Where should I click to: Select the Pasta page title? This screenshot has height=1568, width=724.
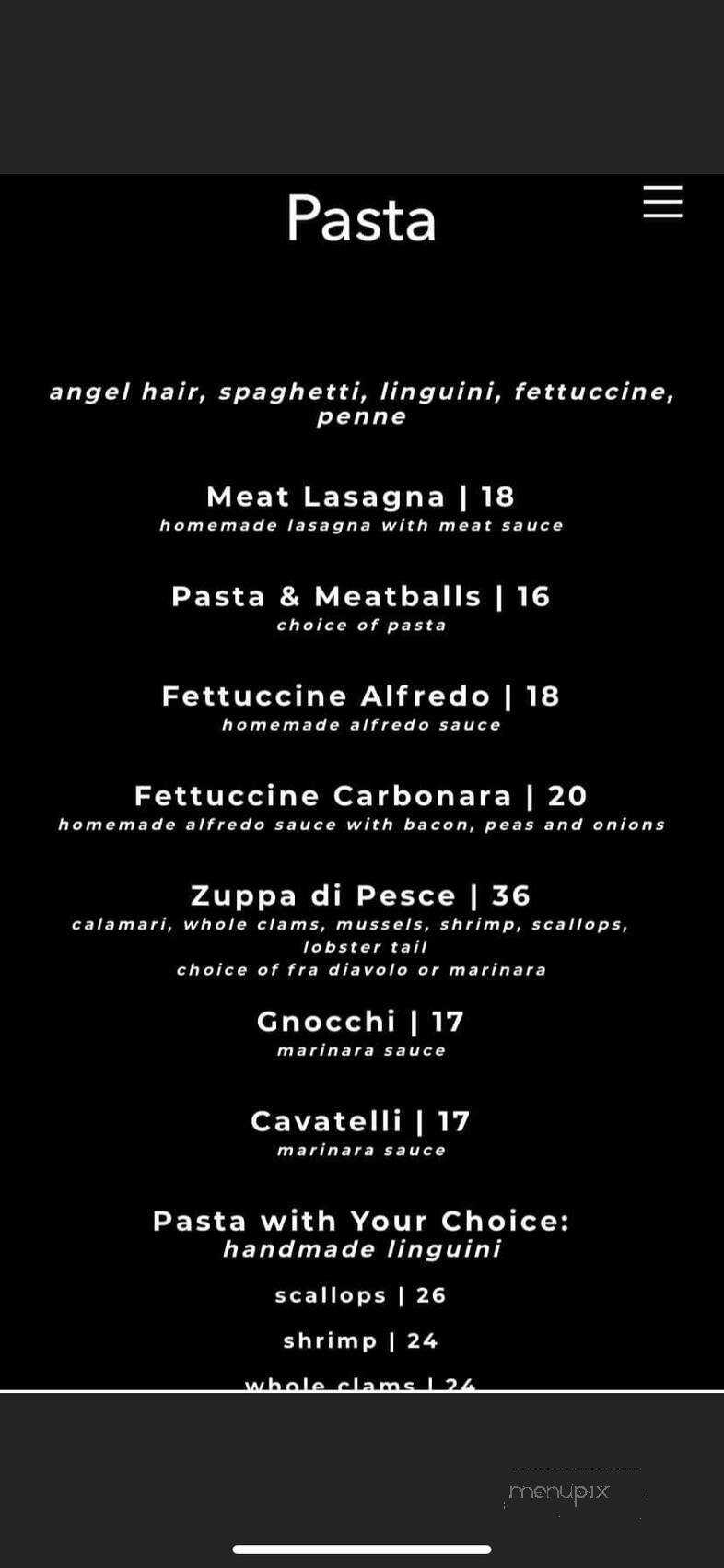(361, 217)
